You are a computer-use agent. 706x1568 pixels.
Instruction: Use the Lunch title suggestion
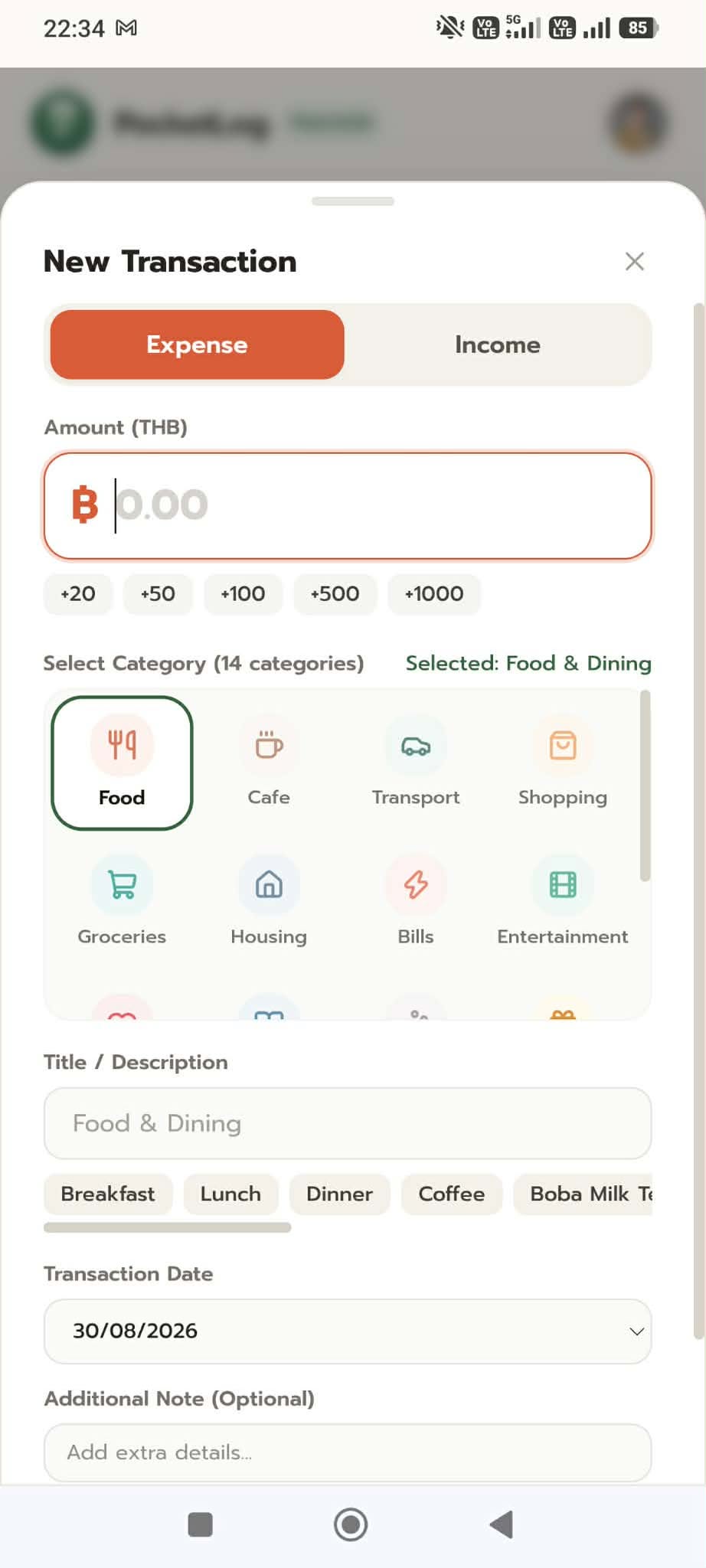(230, 1194)
